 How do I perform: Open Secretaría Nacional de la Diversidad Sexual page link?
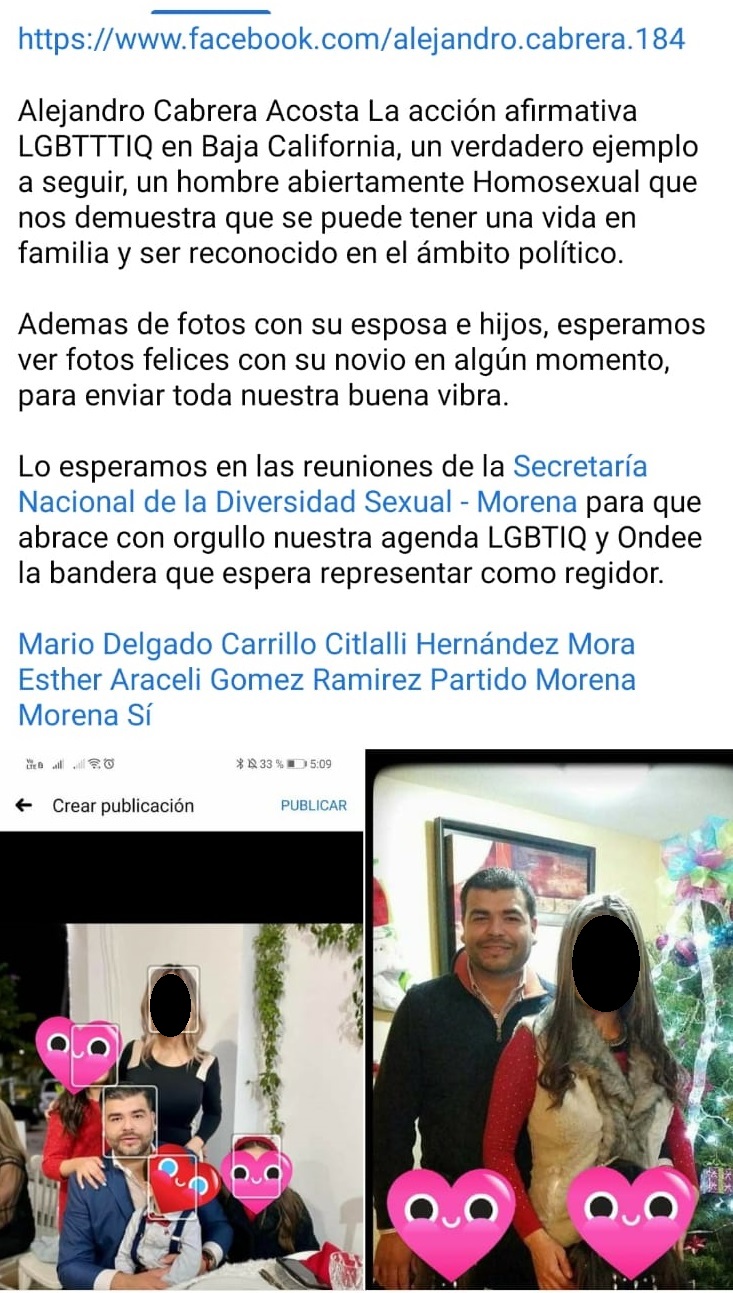click(x=332, y=483)
